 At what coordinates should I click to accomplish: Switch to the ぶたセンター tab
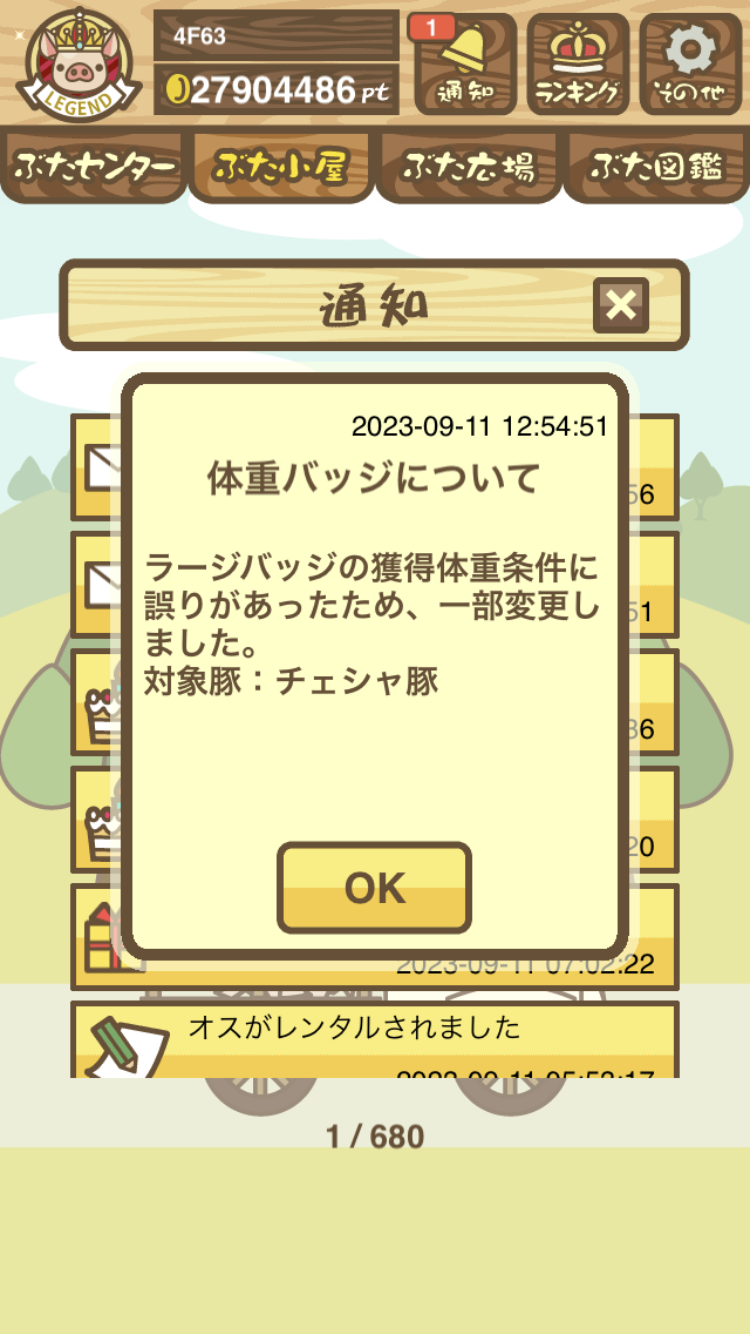click(x=94, y=166)
